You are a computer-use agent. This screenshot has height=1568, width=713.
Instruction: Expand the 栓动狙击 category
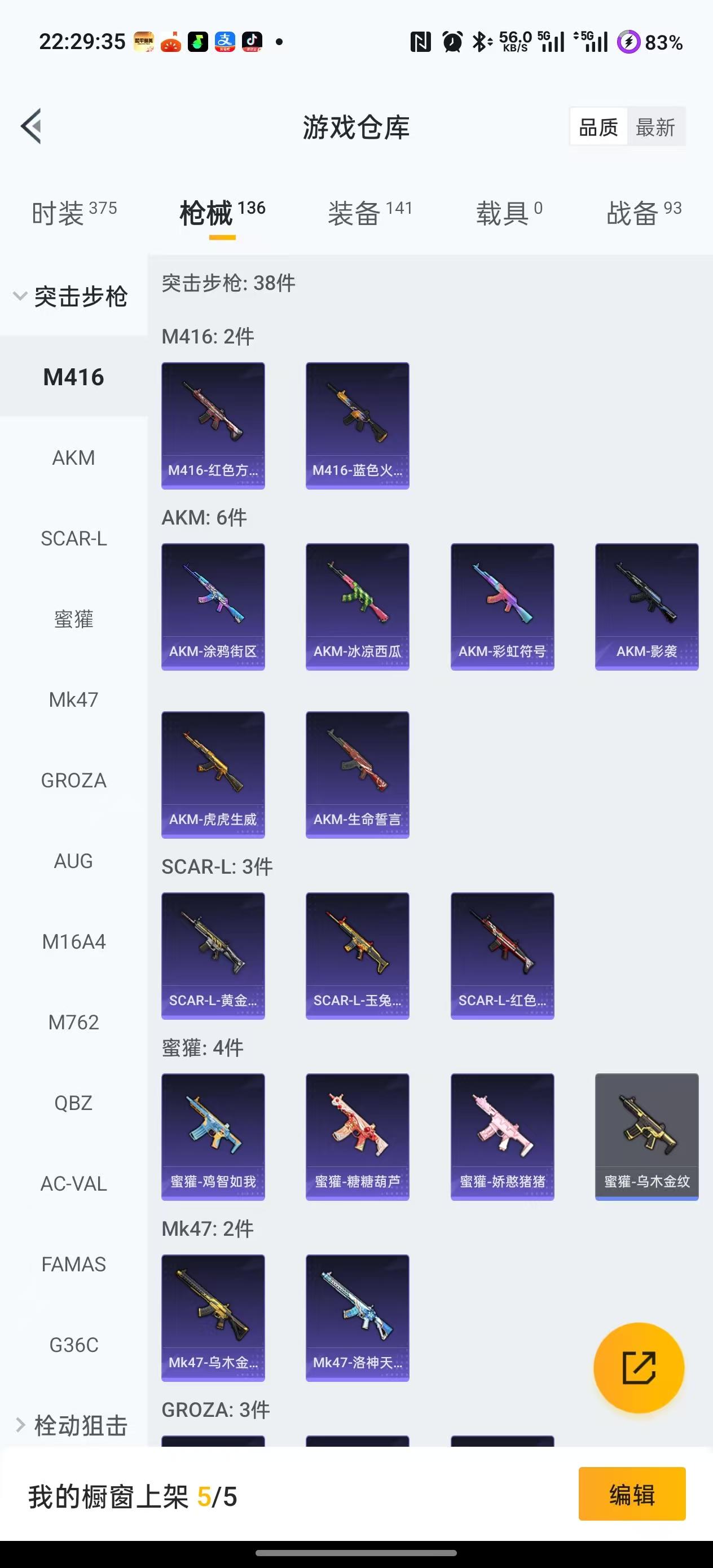pos(71,1425)
